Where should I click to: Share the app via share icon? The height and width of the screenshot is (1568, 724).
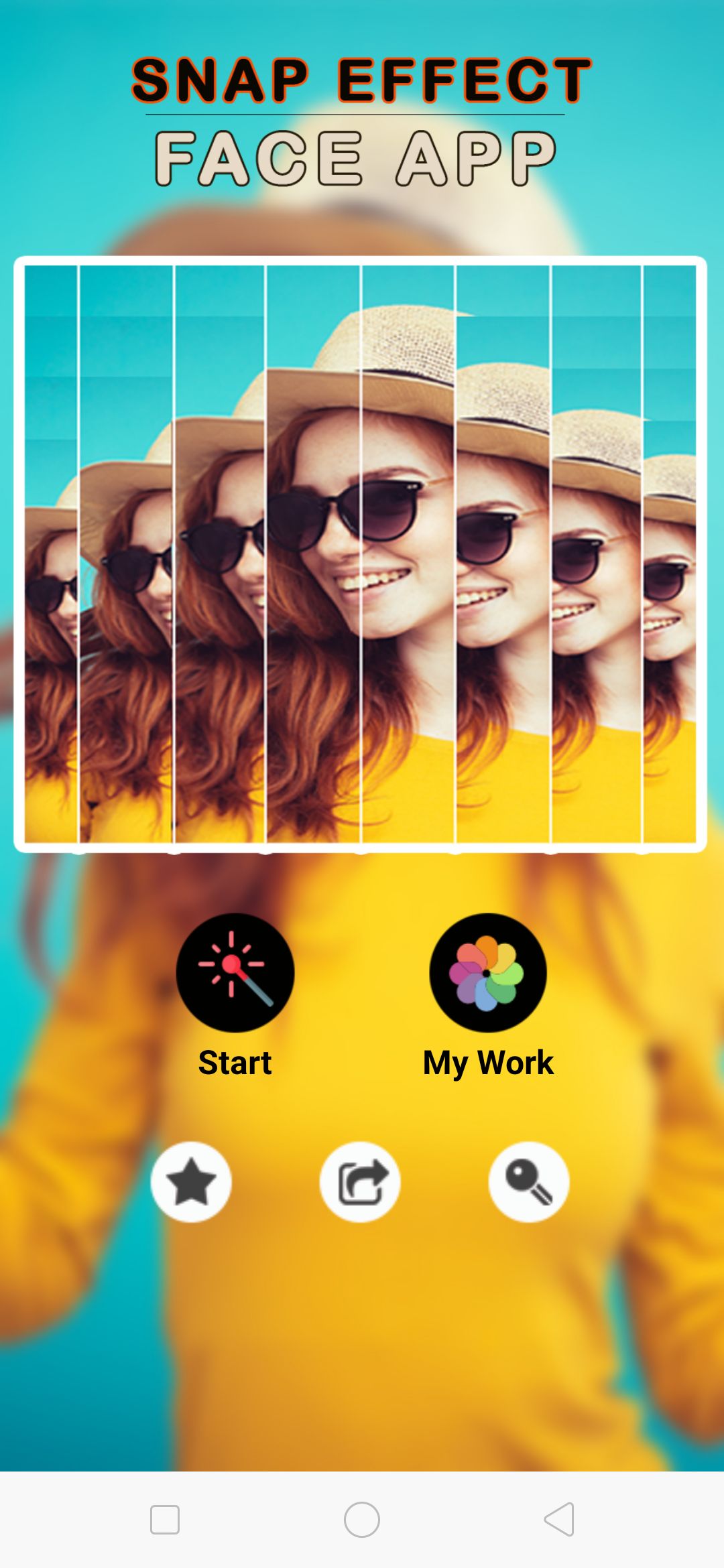pos(360,1183)
